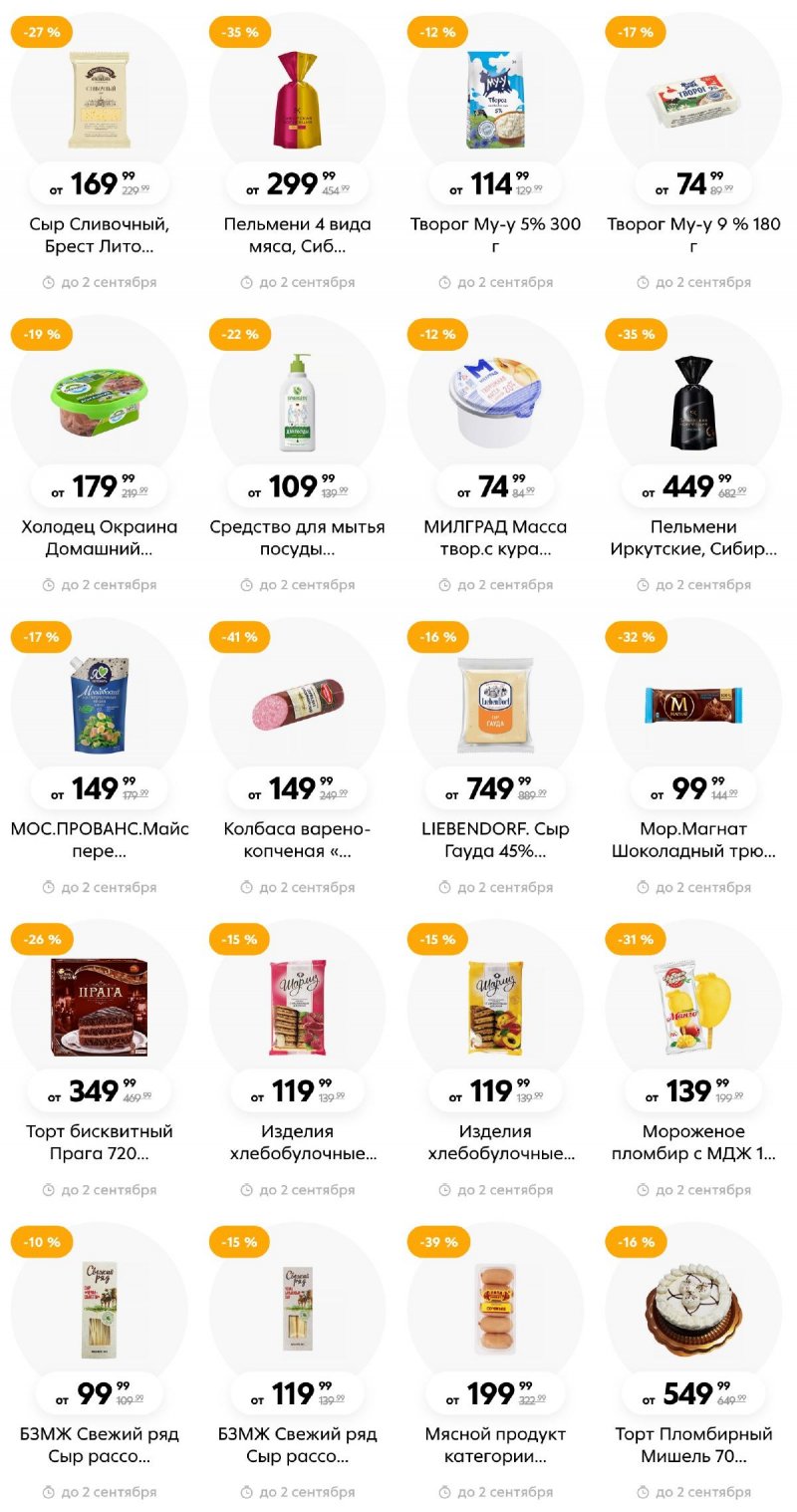View the Мороженое пломбир с МДЖ offer

tap(693, 1009)
